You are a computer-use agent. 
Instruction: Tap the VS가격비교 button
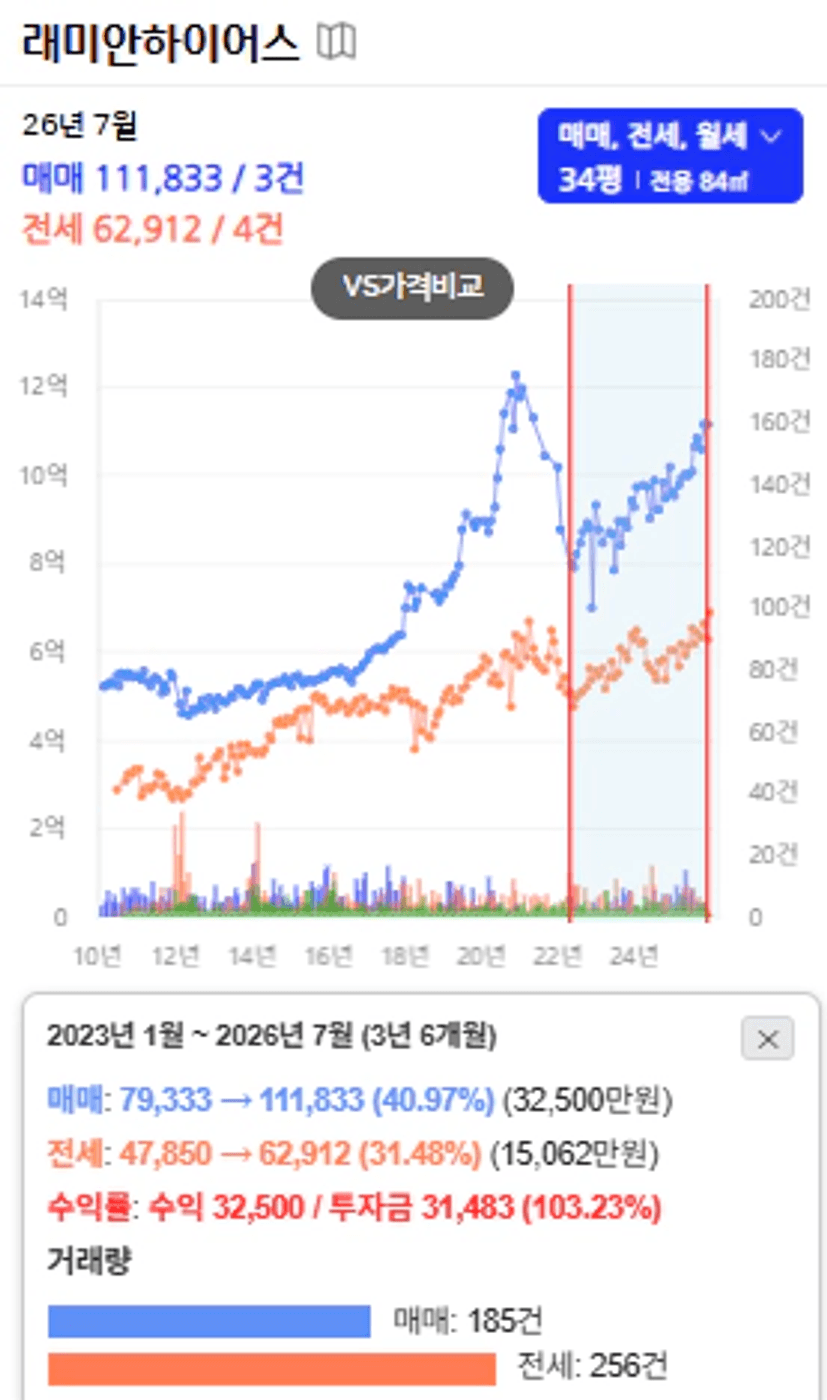413,287
